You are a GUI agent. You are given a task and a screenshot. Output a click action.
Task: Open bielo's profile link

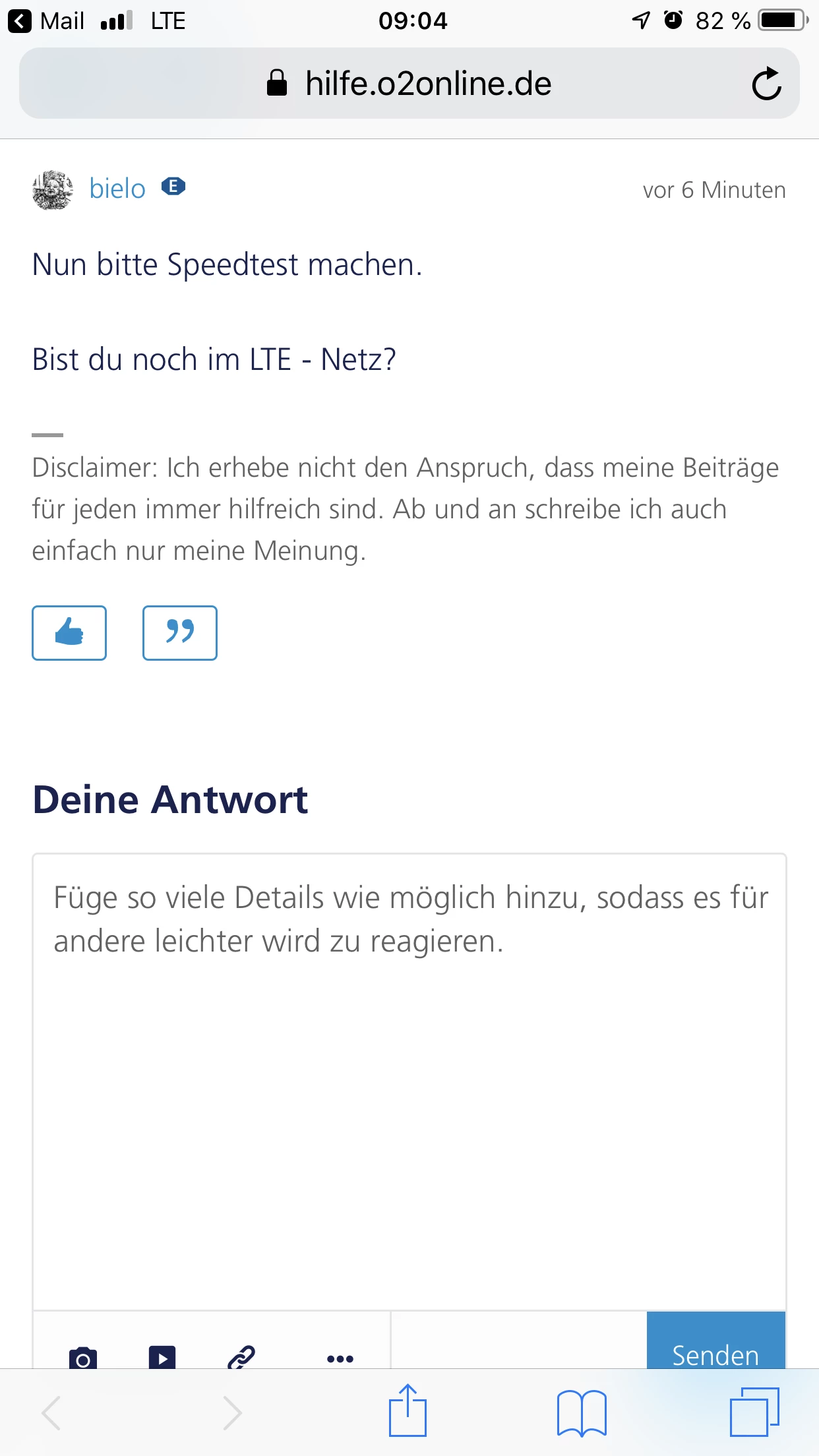point(117,189)
